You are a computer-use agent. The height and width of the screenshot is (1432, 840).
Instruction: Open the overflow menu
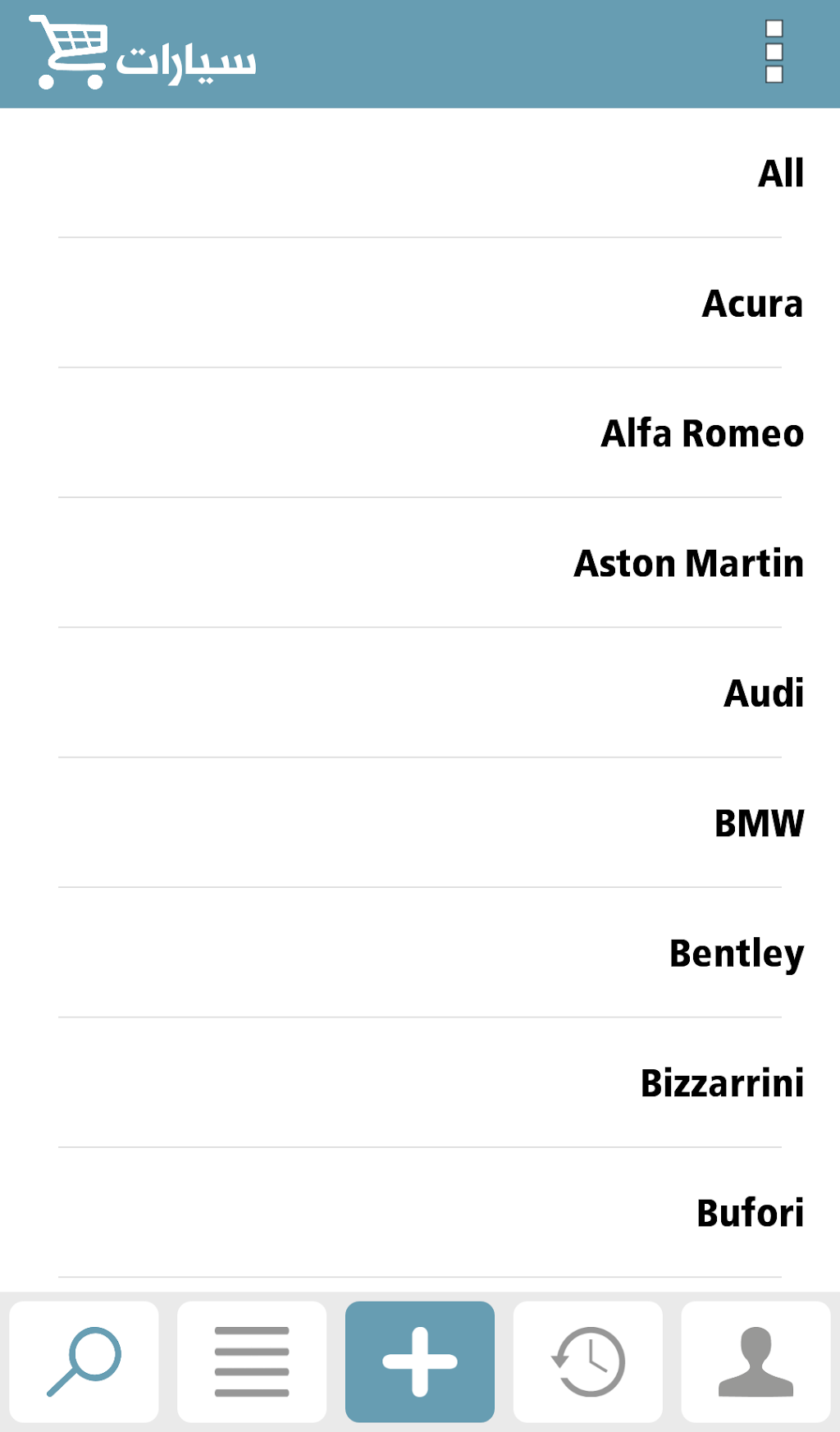coord(774,52)
